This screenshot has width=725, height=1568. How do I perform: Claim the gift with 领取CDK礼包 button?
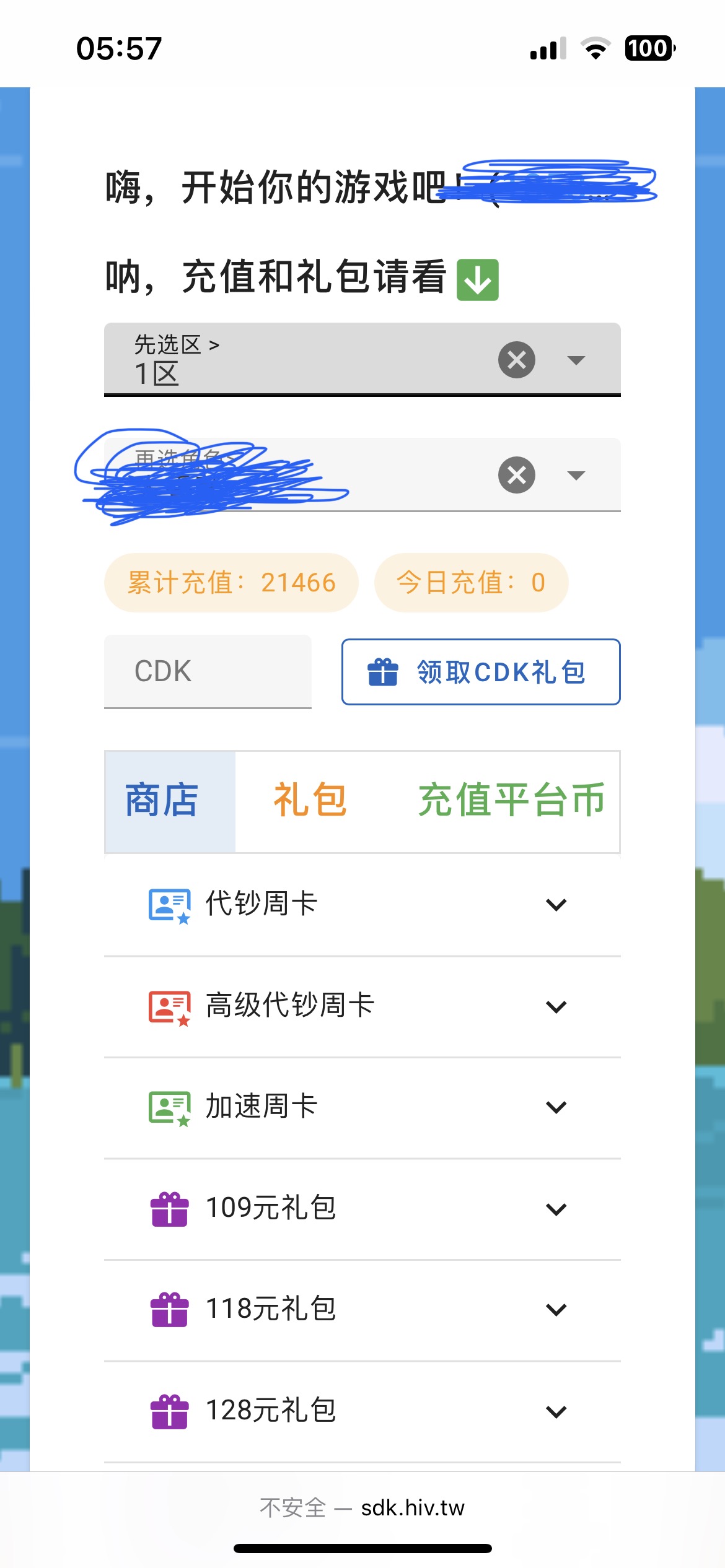(481, 672)
